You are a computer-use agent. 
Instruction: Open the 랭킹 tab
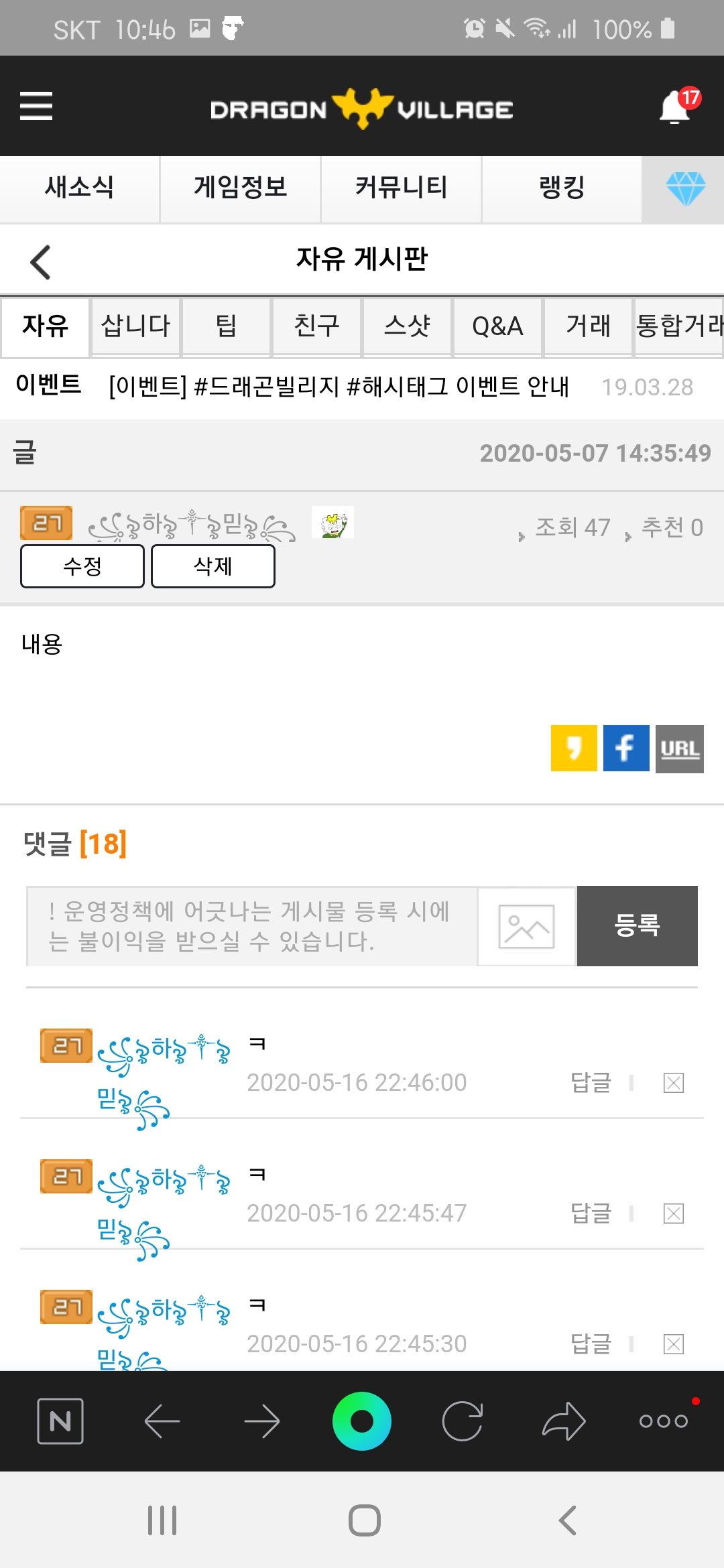pos(562,188)
